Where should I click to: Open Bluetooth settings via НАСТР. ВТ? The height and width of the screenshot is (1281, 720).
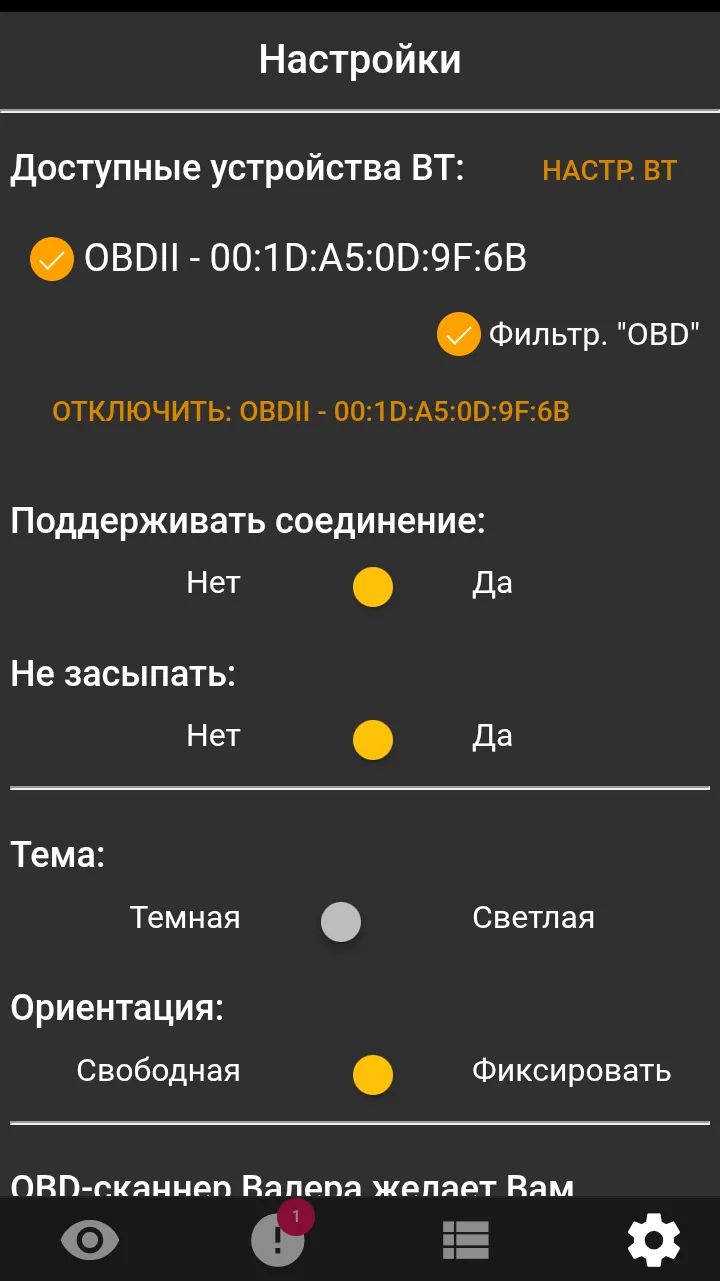click(609, 171)
